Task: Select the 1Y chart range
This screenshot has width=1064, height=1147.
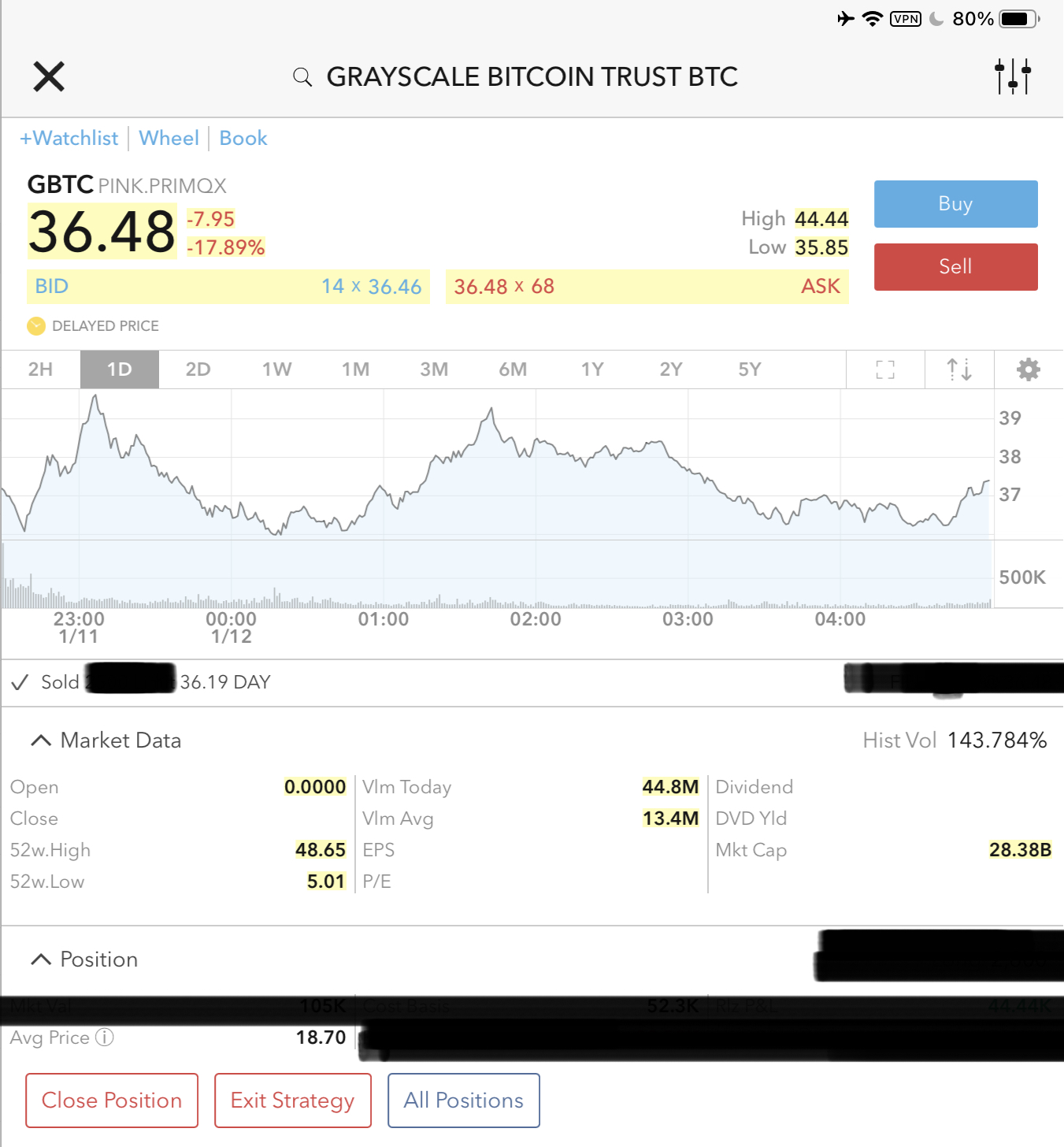Action: [591, 369]
